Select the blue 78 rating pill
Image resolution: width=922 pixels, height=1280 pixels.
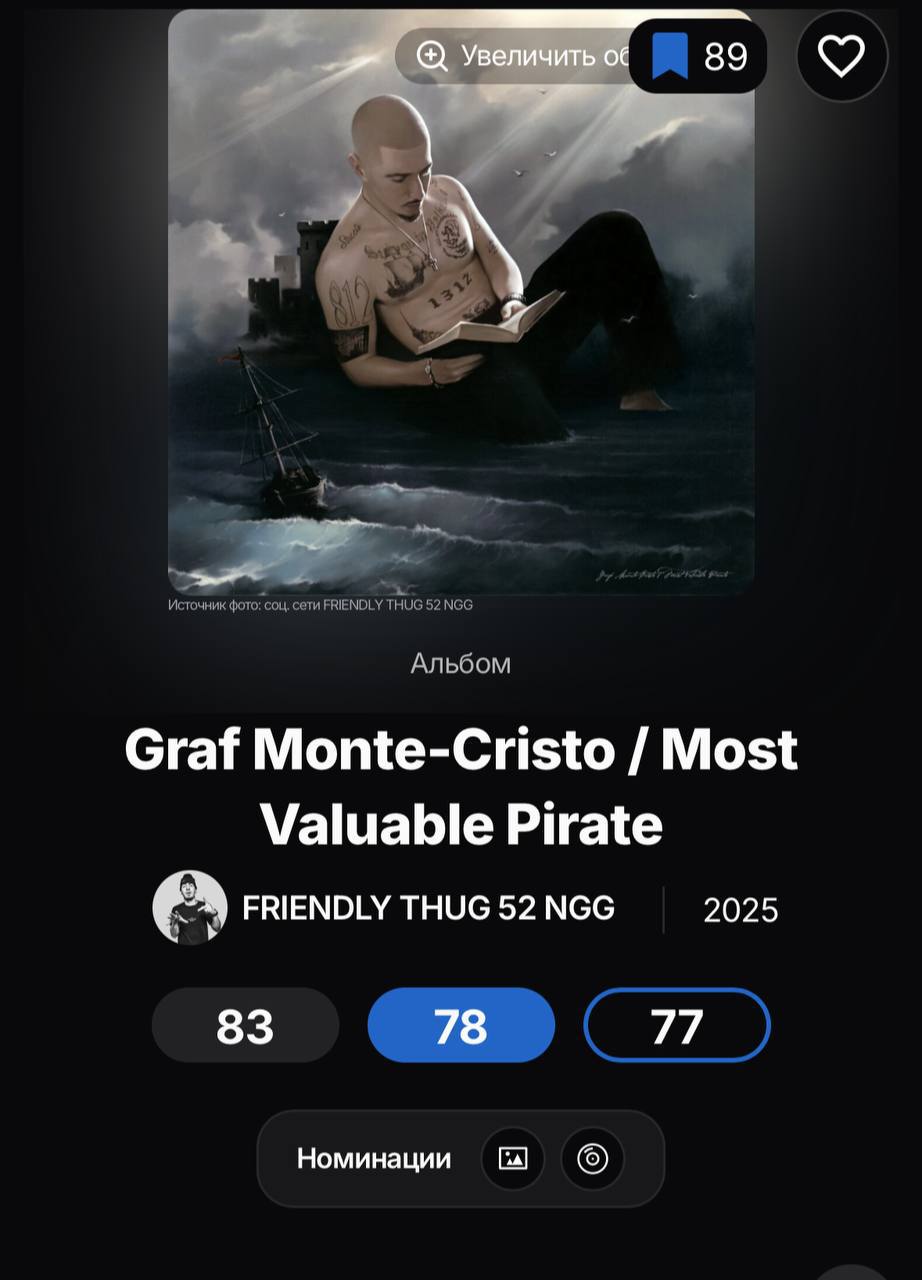pyautogui.click(x=461, y=1025)
